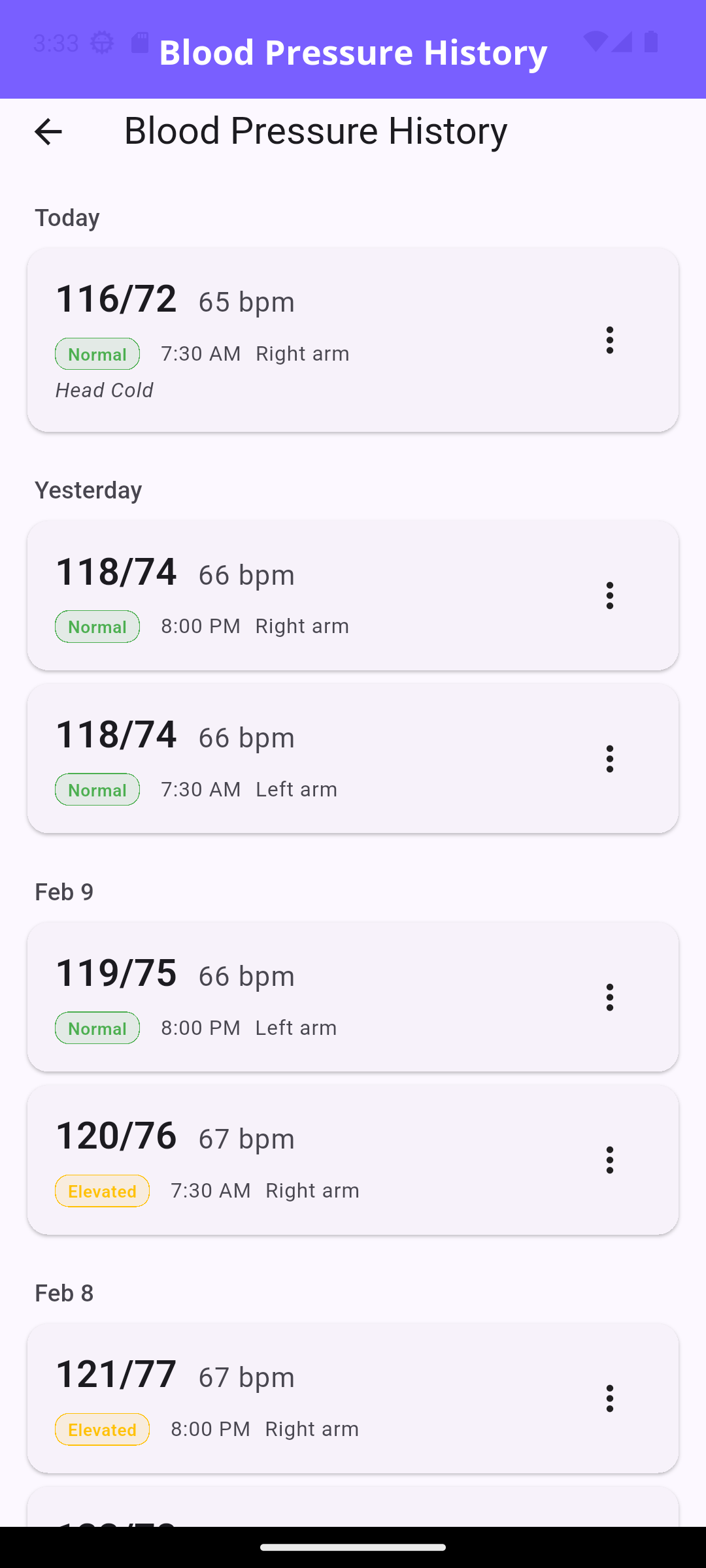Open options for 118/74 Left arm reading

pyautogui.click(x=609, y=759)
